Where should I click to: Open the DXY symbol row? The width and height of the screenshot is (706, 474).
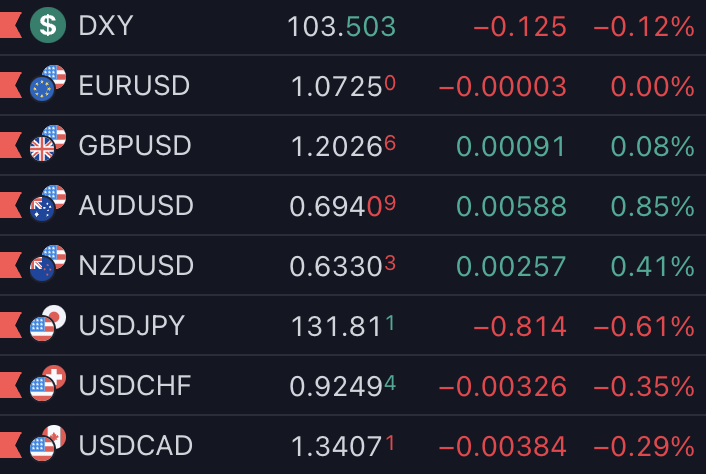pos(105,26)
